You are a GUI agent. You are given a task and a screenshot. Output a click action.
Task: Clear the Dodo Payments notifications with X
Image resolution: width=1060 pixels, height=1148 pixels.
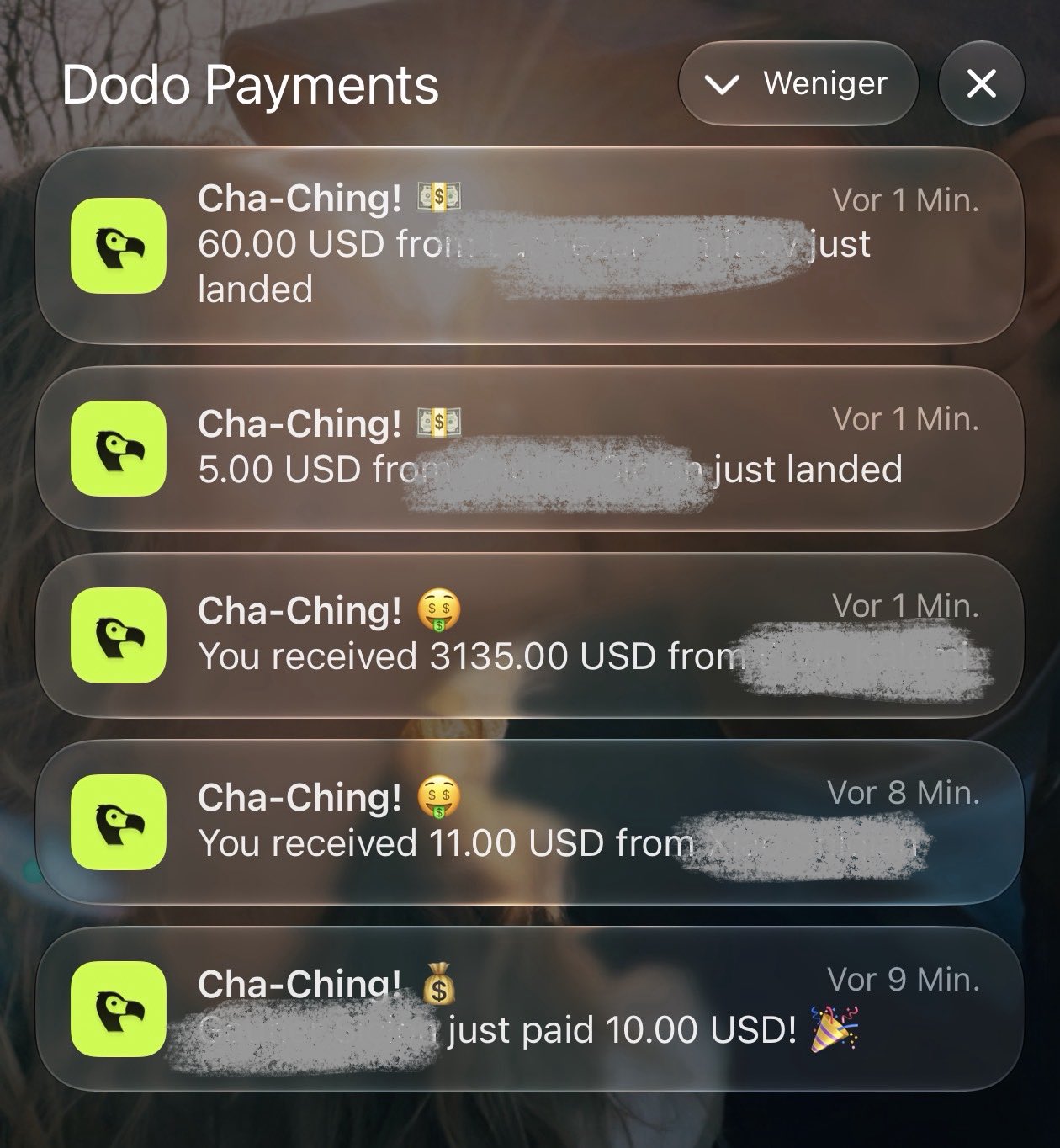981,84
